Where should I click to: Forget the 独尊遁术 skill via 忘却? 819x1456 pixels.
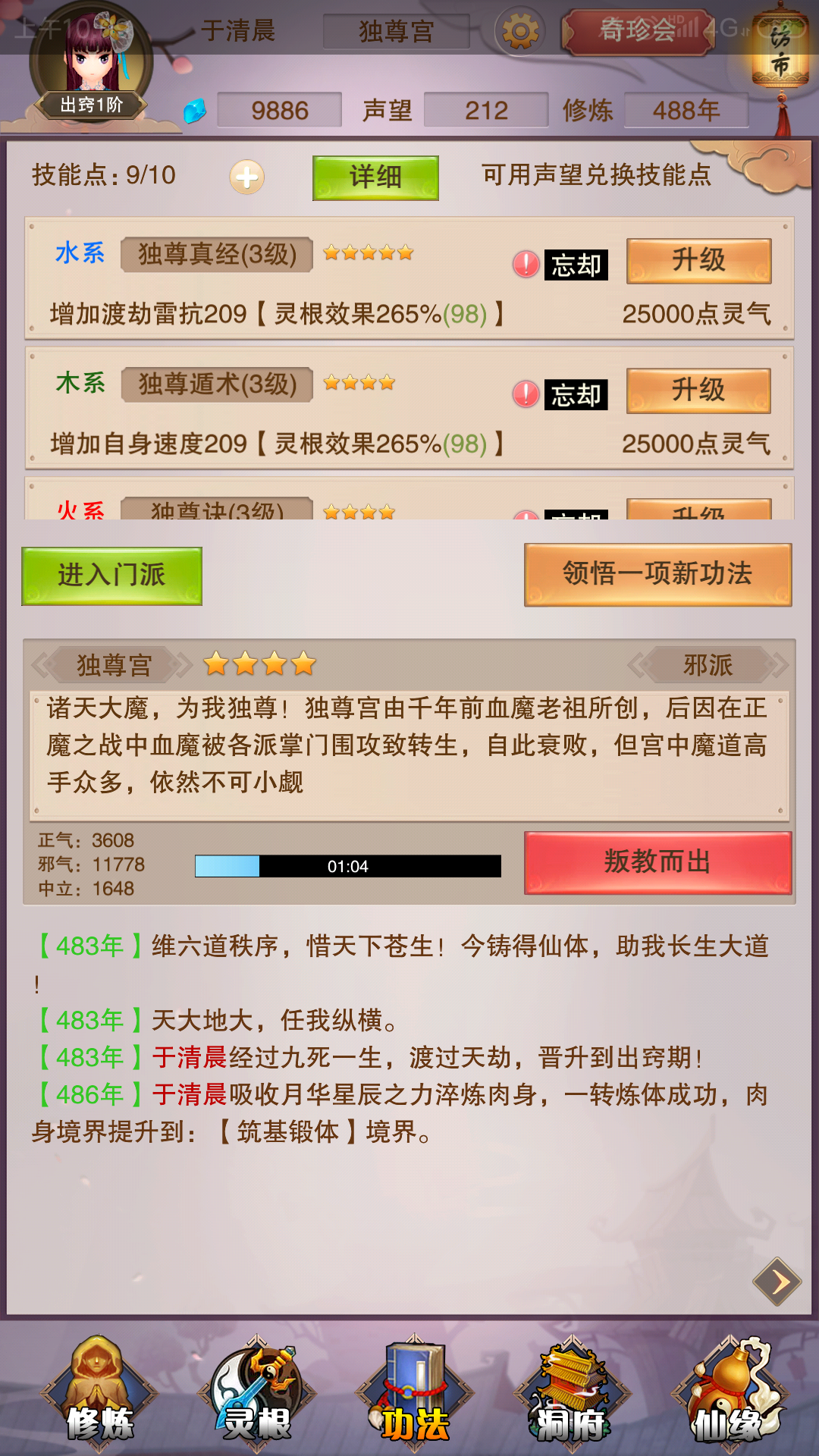(576, 395)
